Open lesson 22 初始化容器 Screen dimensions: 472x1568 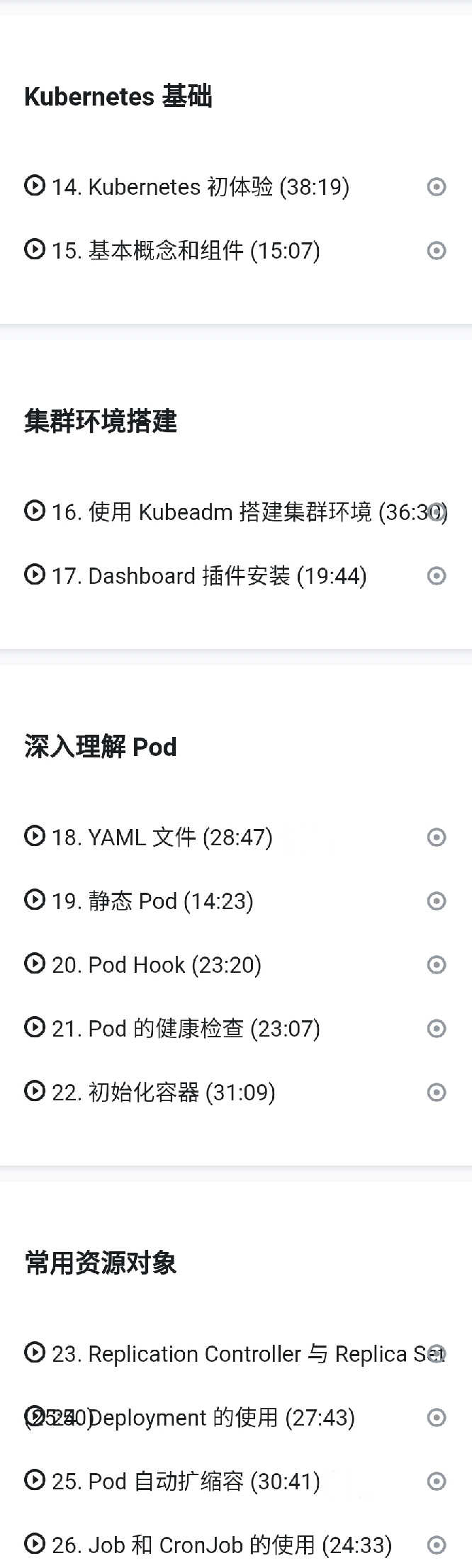[163, 1093]
